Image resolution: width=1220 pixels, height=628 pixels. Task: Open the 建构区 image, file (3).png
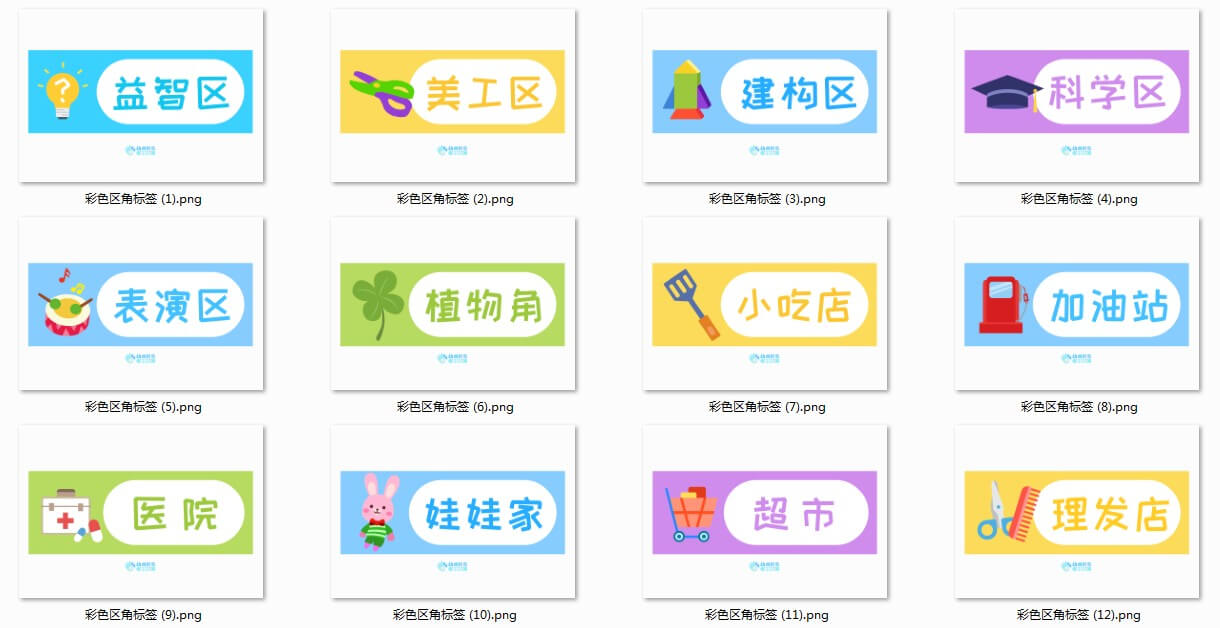[765, 96]
